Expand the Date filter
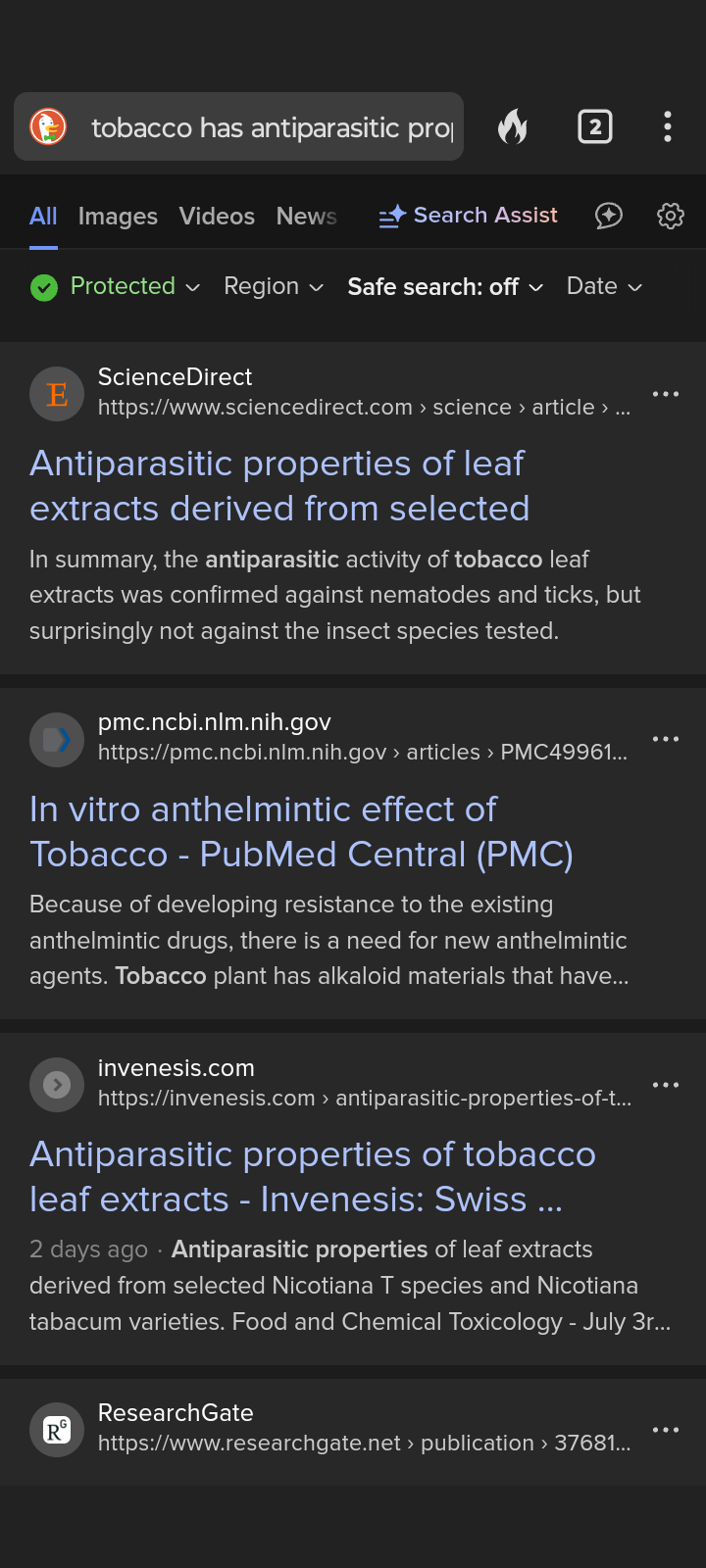This screenshot has height=1568, width=706. (x=604, y=286)
